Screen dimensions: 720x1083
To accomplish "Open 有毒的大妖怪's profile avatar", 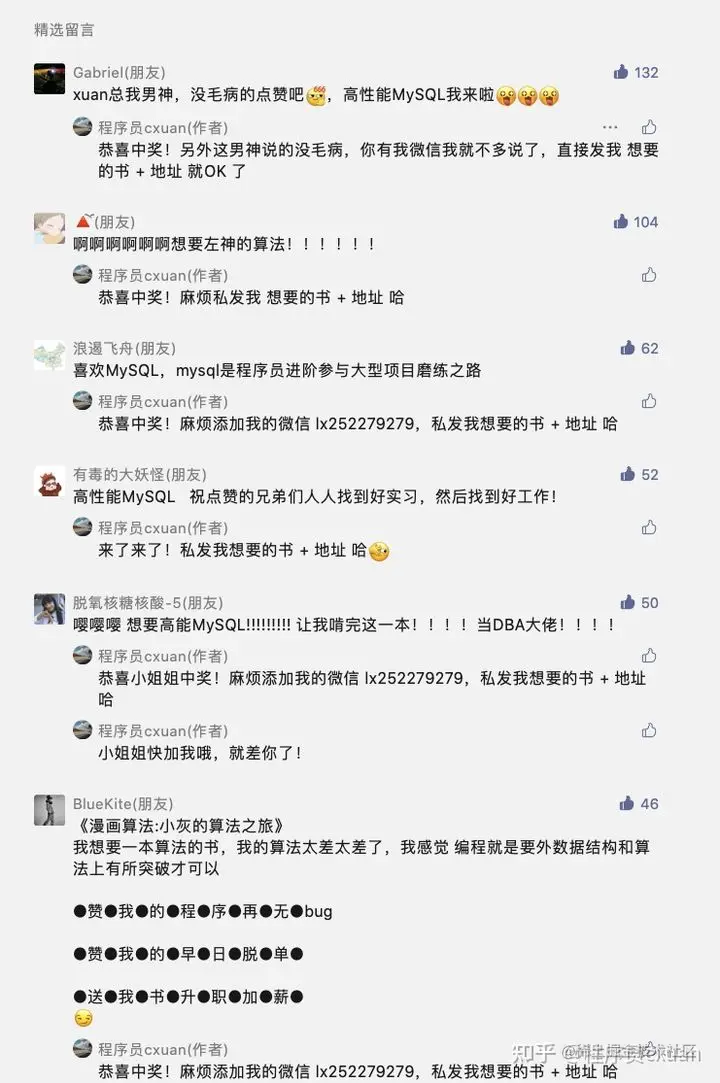I will point(49,481).
